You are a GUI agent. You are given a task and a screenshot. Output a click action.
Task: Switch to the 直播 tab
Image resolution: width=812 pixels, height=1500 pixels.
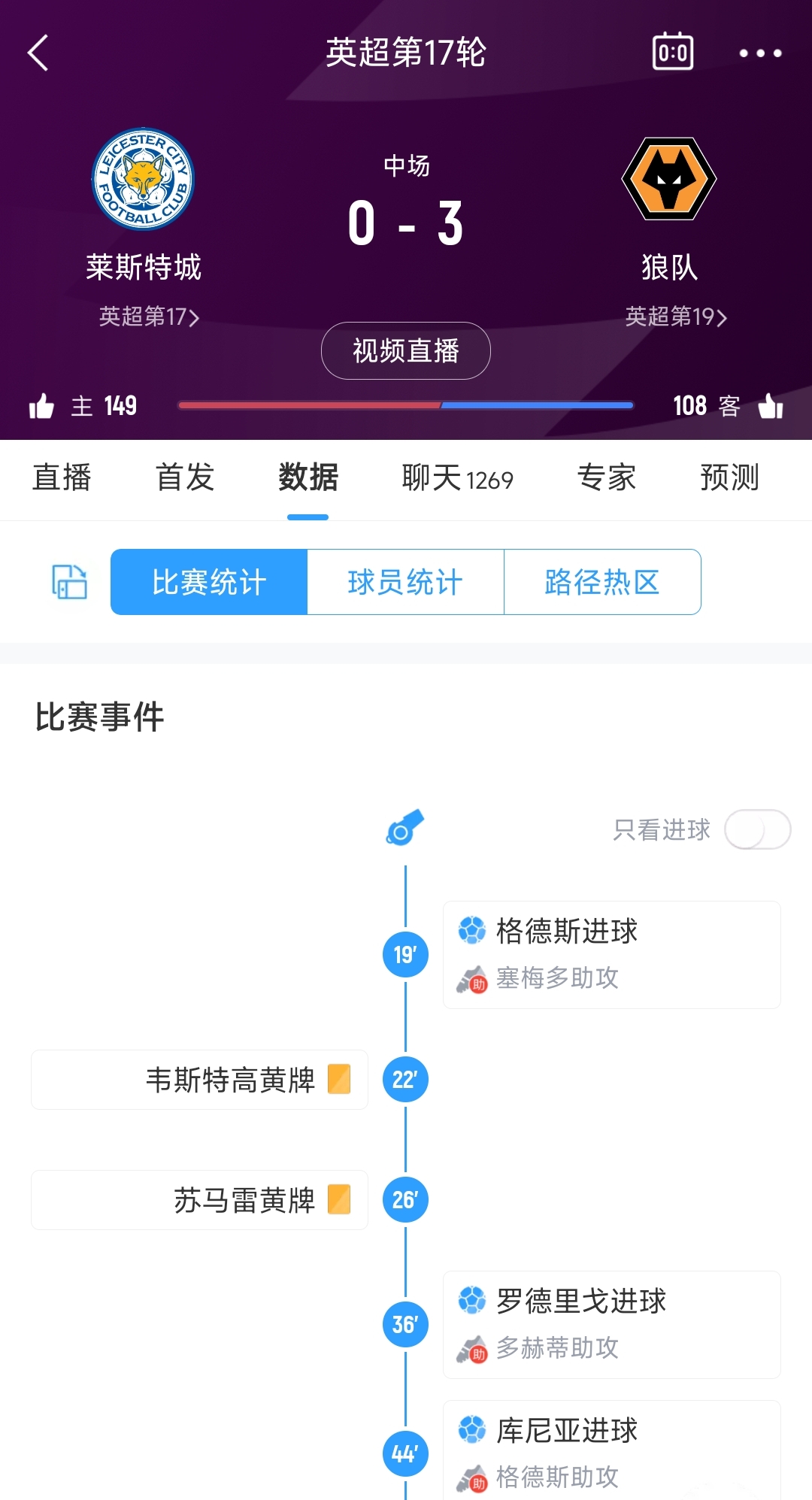coord(62,477)
